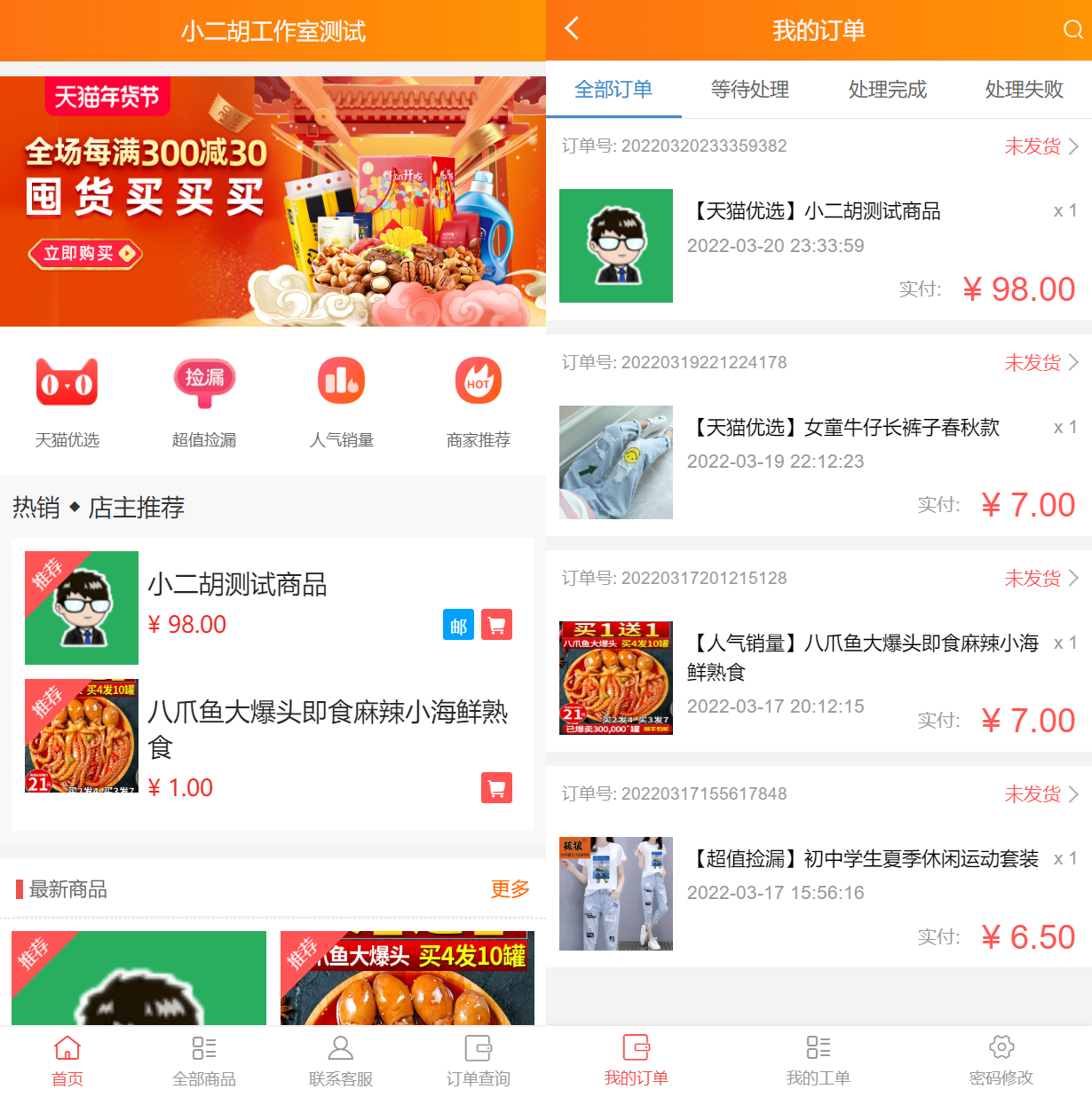Viewport: 1092px width, 1097px height.
Task: Add 八爪鱼大爆头 product to cart
Action: 497,787
